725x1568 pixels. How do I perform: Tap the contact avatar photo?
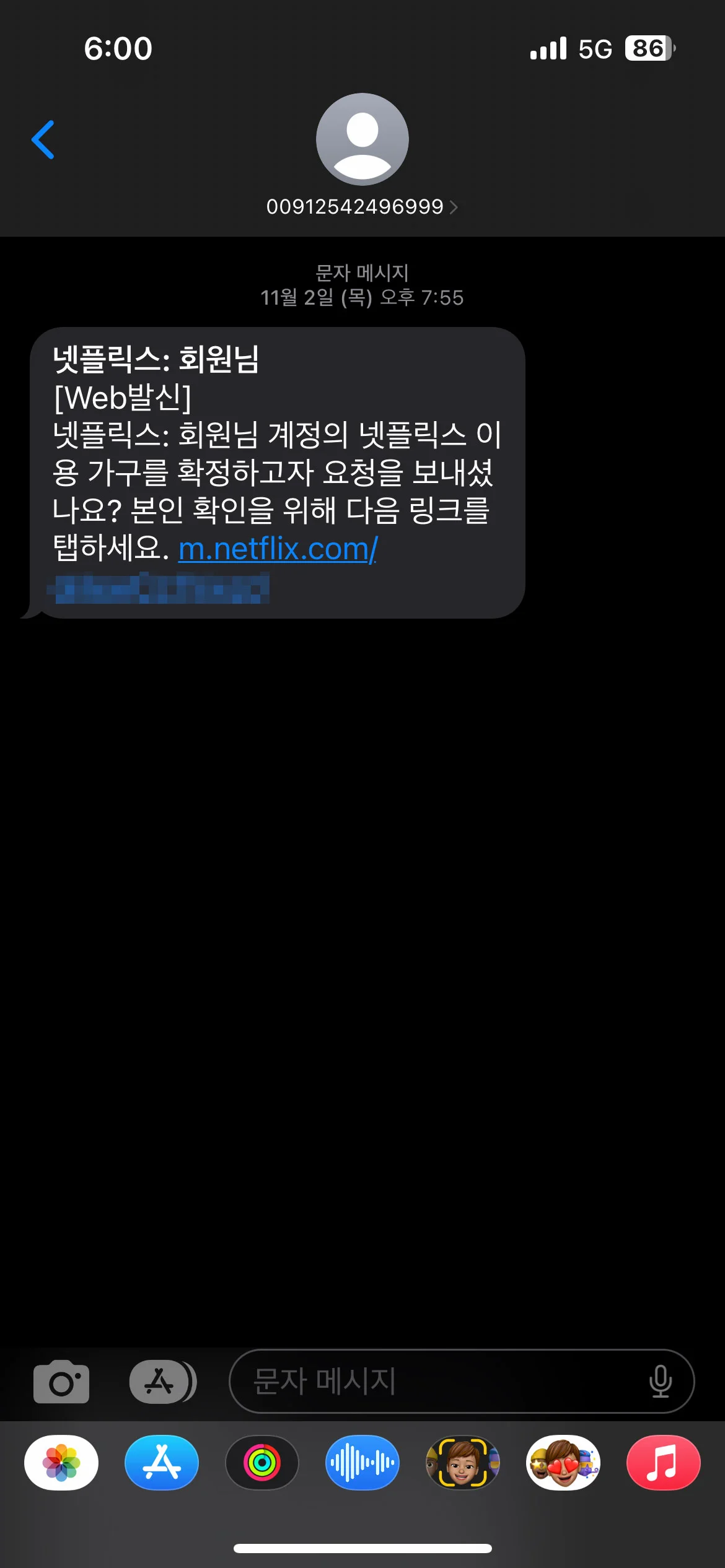(362, 139)
